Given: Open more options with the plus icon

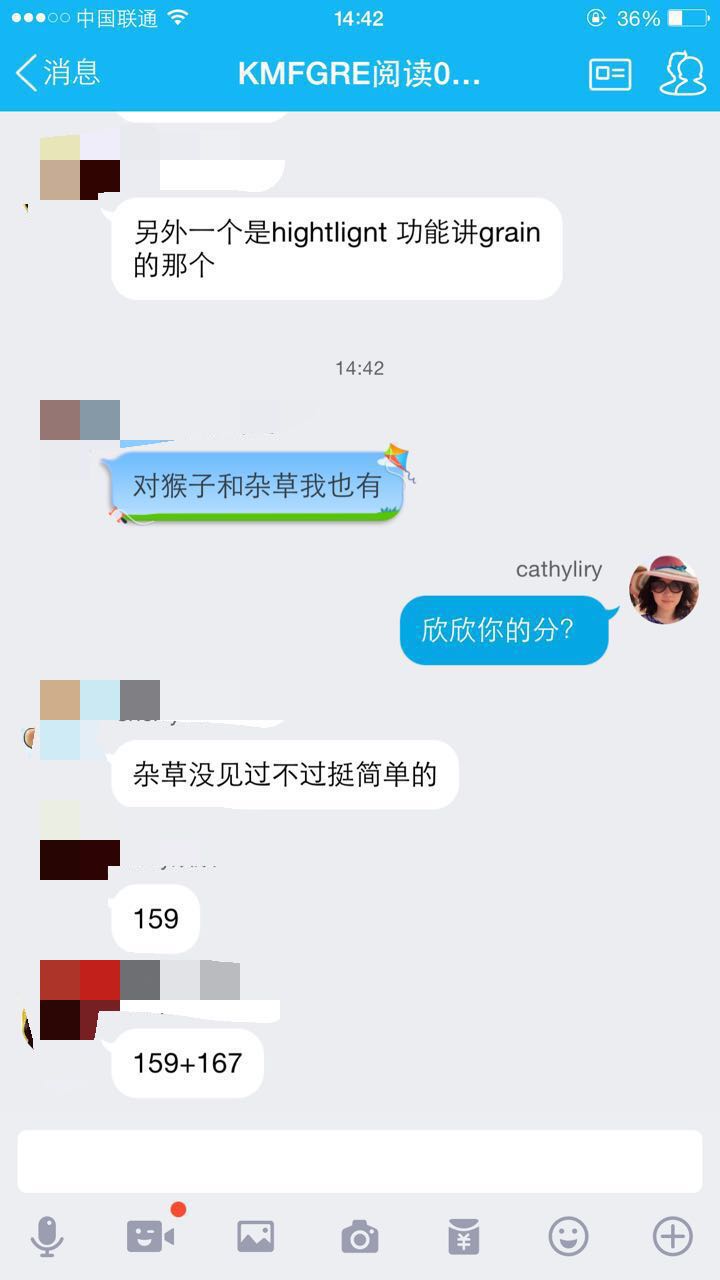Looking at the screenshot, I should (x=672, y=1237).
